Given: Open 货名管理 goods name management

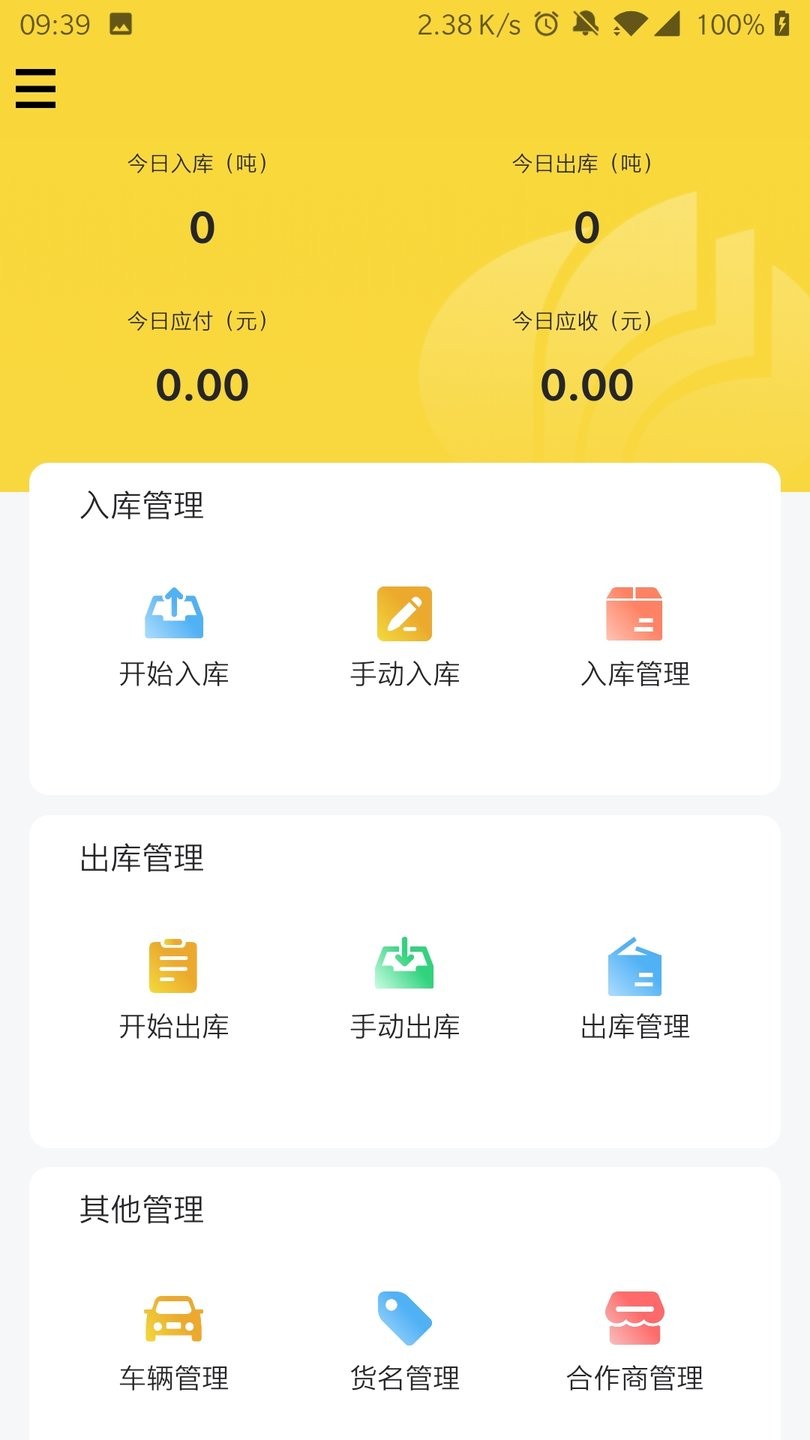Looking at the screenshot, I should [405, 1340].
